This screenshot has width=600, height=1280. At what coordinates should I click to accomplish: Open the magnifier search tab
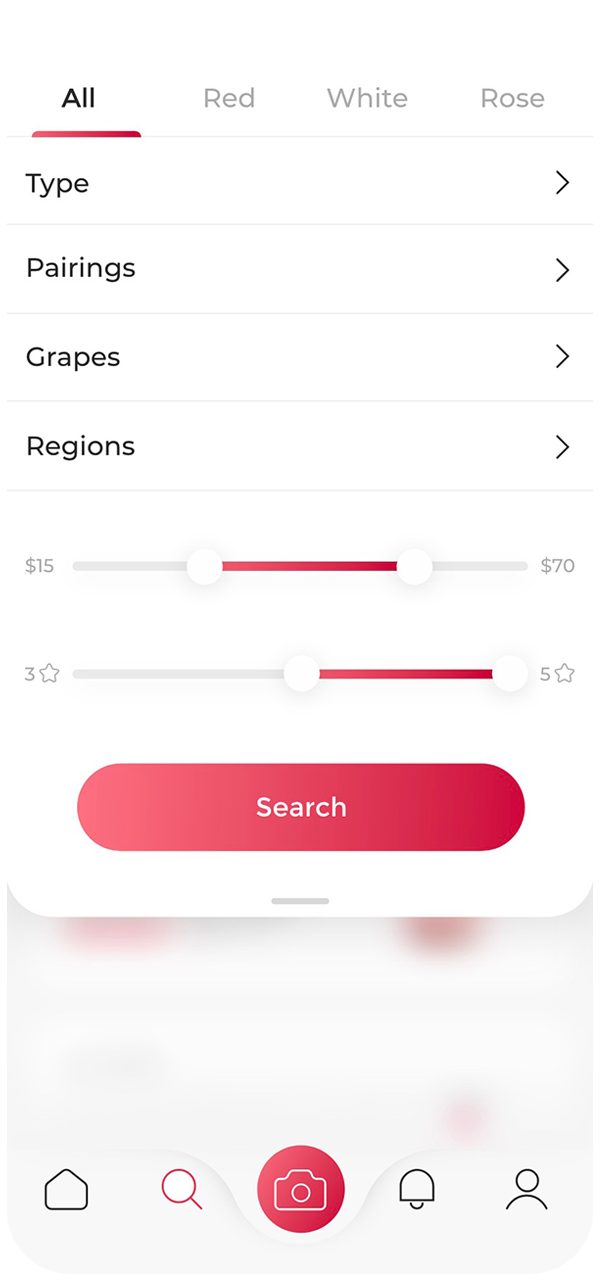click(x=182, y=1189)
